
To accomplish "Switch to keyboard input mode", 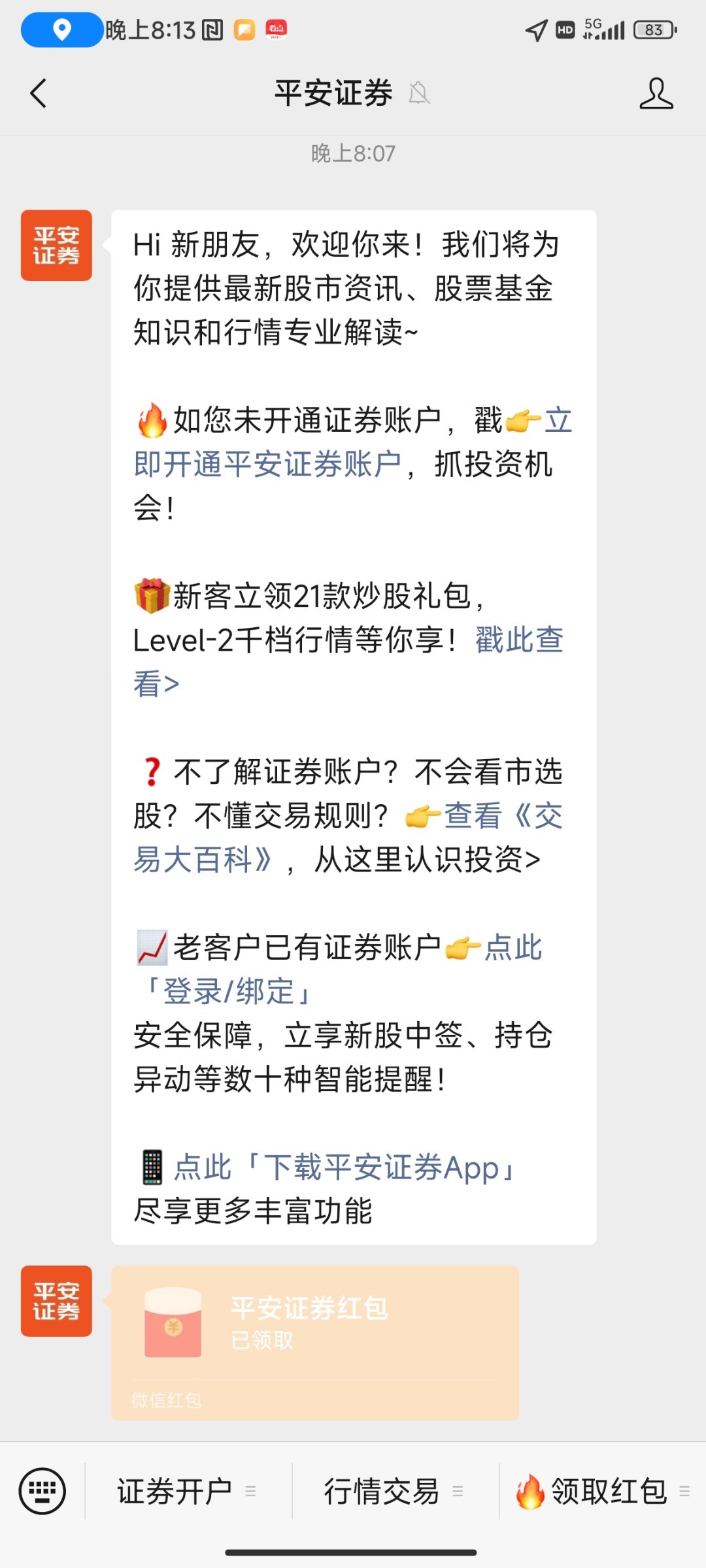I will coord(42,1491).
